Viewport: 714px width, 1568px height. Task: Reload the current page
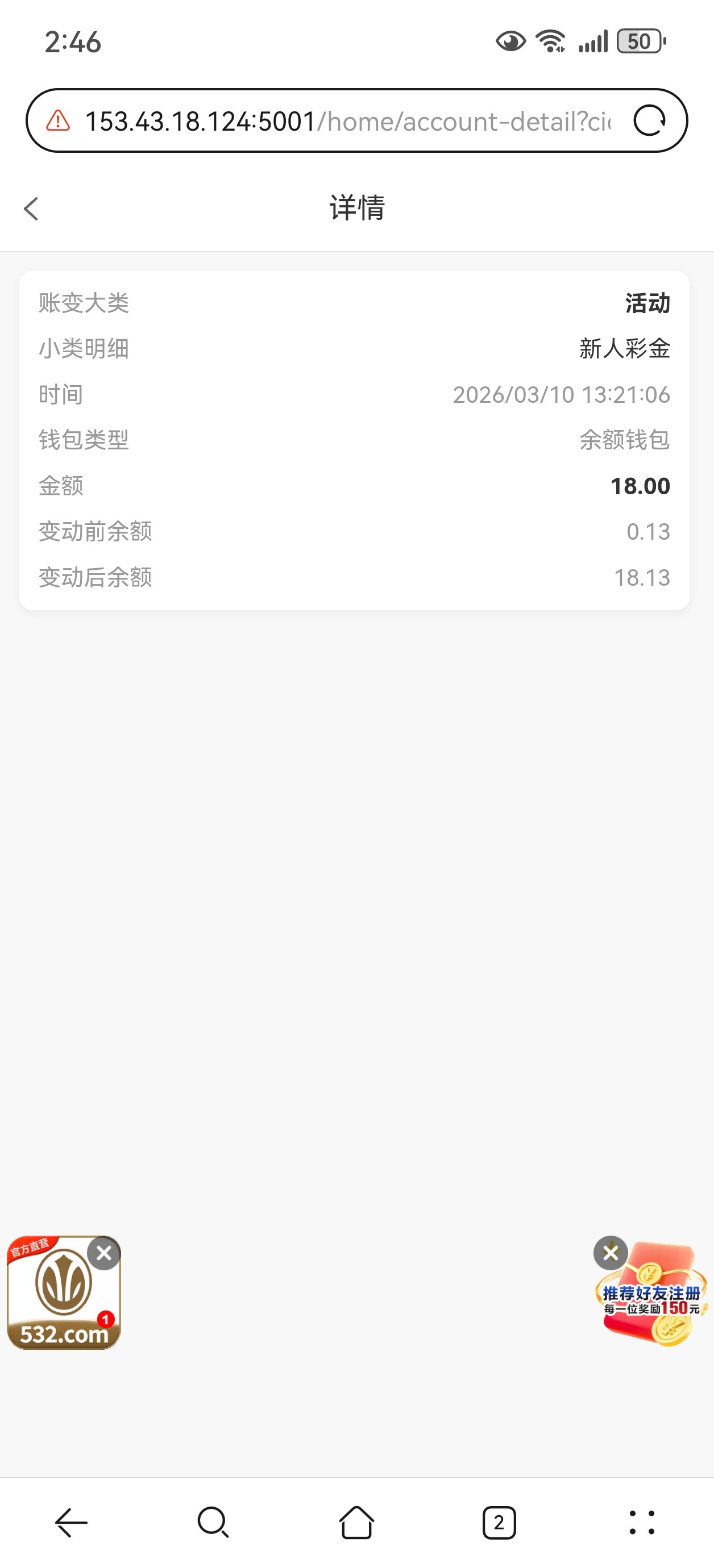pyautogui.click(x=649, y=120)
